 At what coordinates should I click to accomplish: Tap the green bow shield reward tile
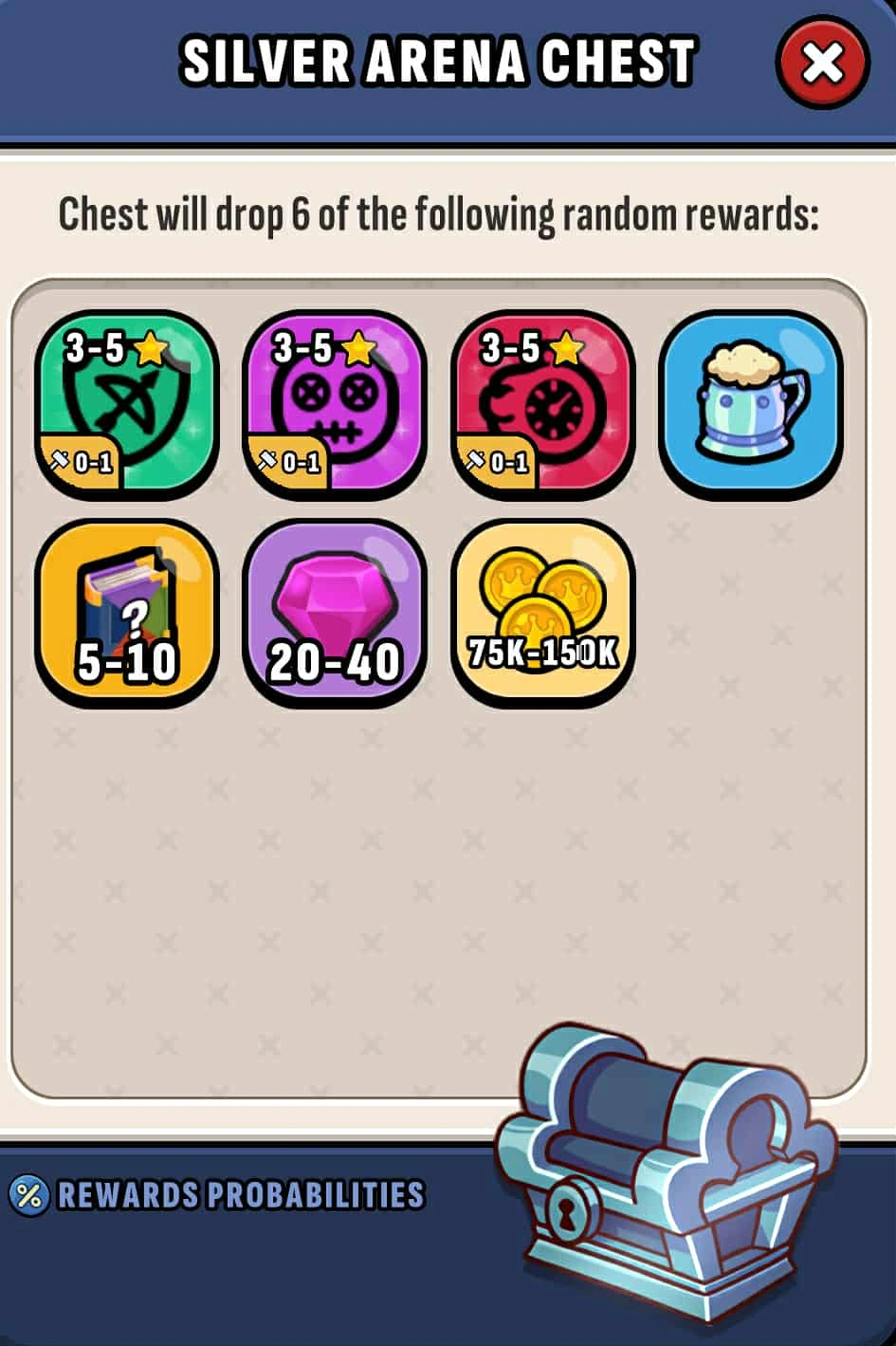[127, 403]
